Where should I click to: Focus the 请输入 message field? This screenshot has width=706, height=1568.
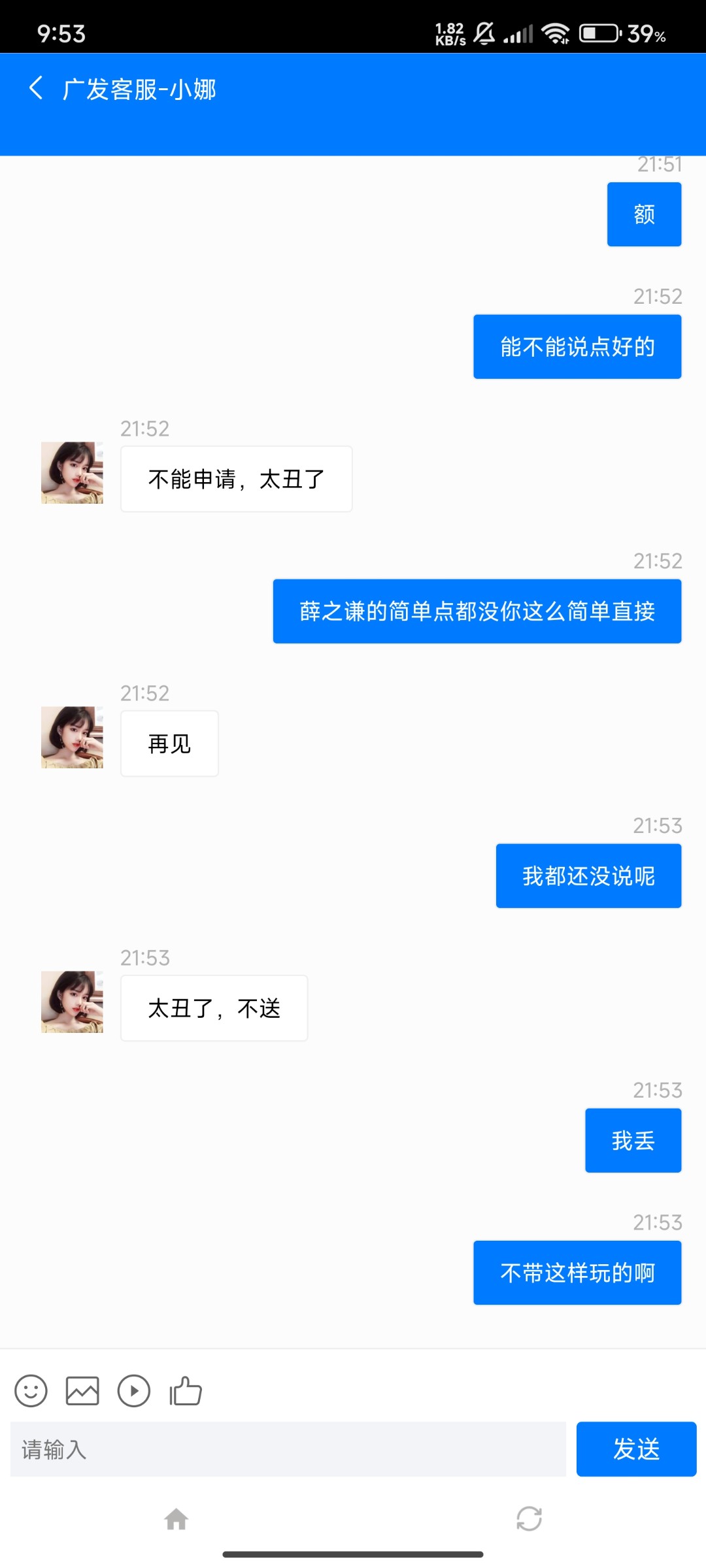point(288,1449)
